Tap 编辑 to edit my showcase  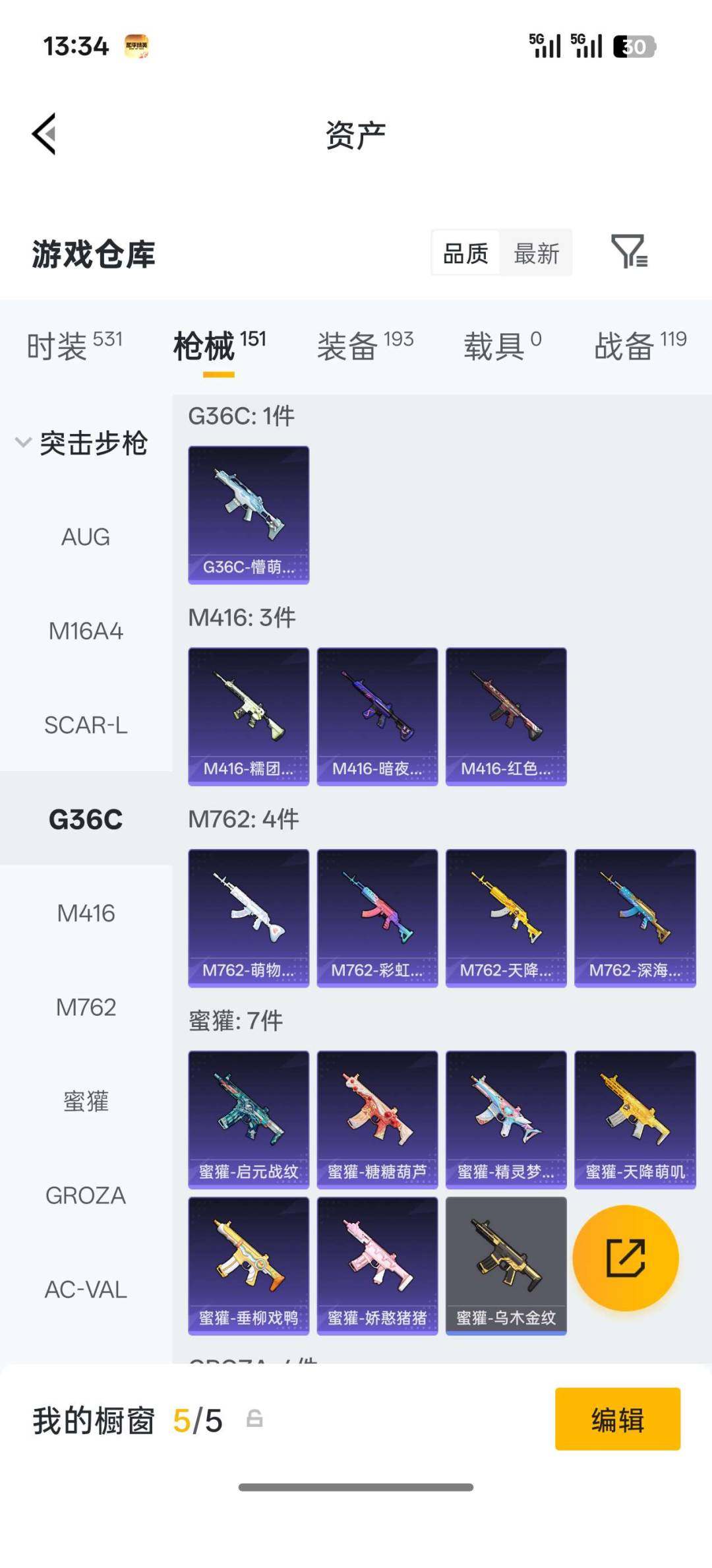click(x=618, y=1419)
